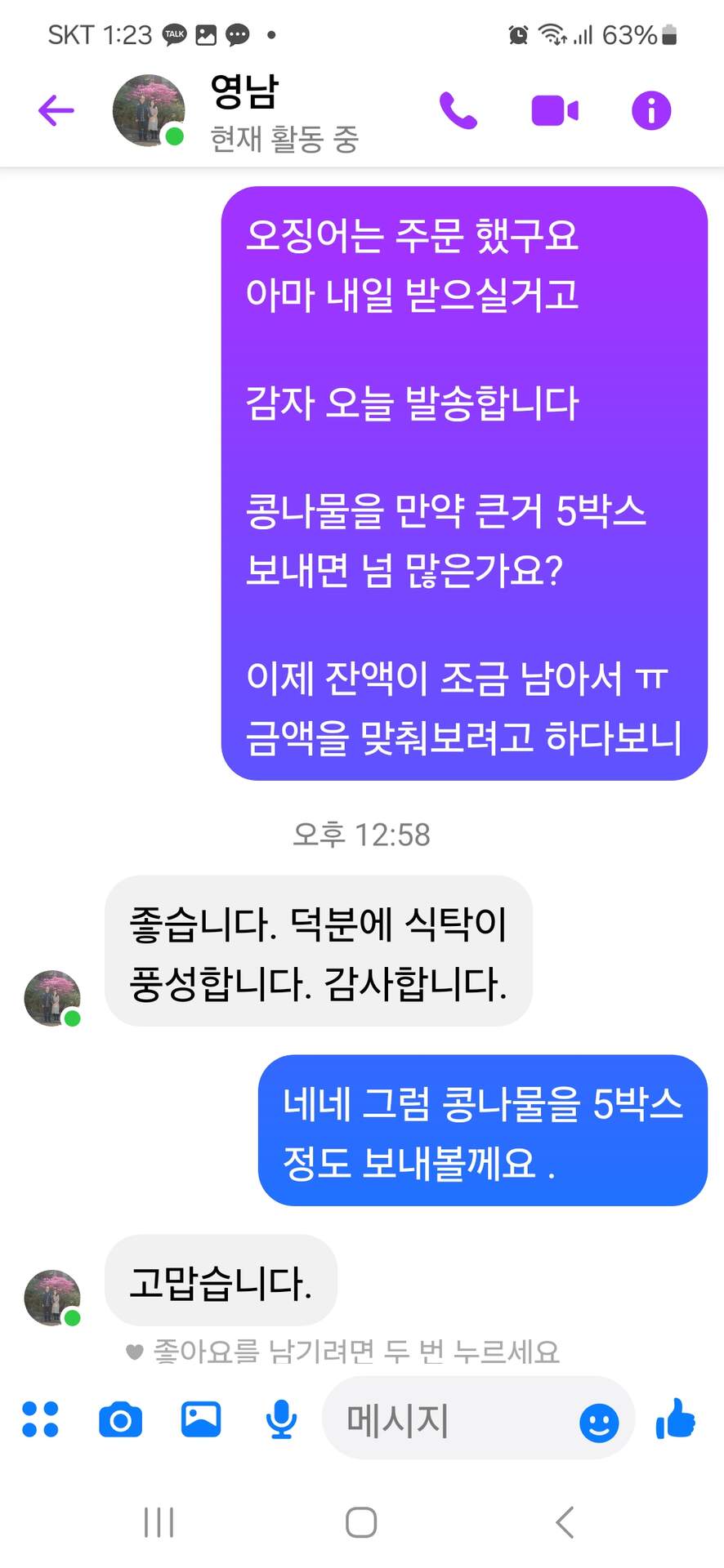The height and width of the screenshot is (1568, 724).
Task: Open the recent apps from the navigation bar
Action: pyautogui.click(x=159, y=1522)
